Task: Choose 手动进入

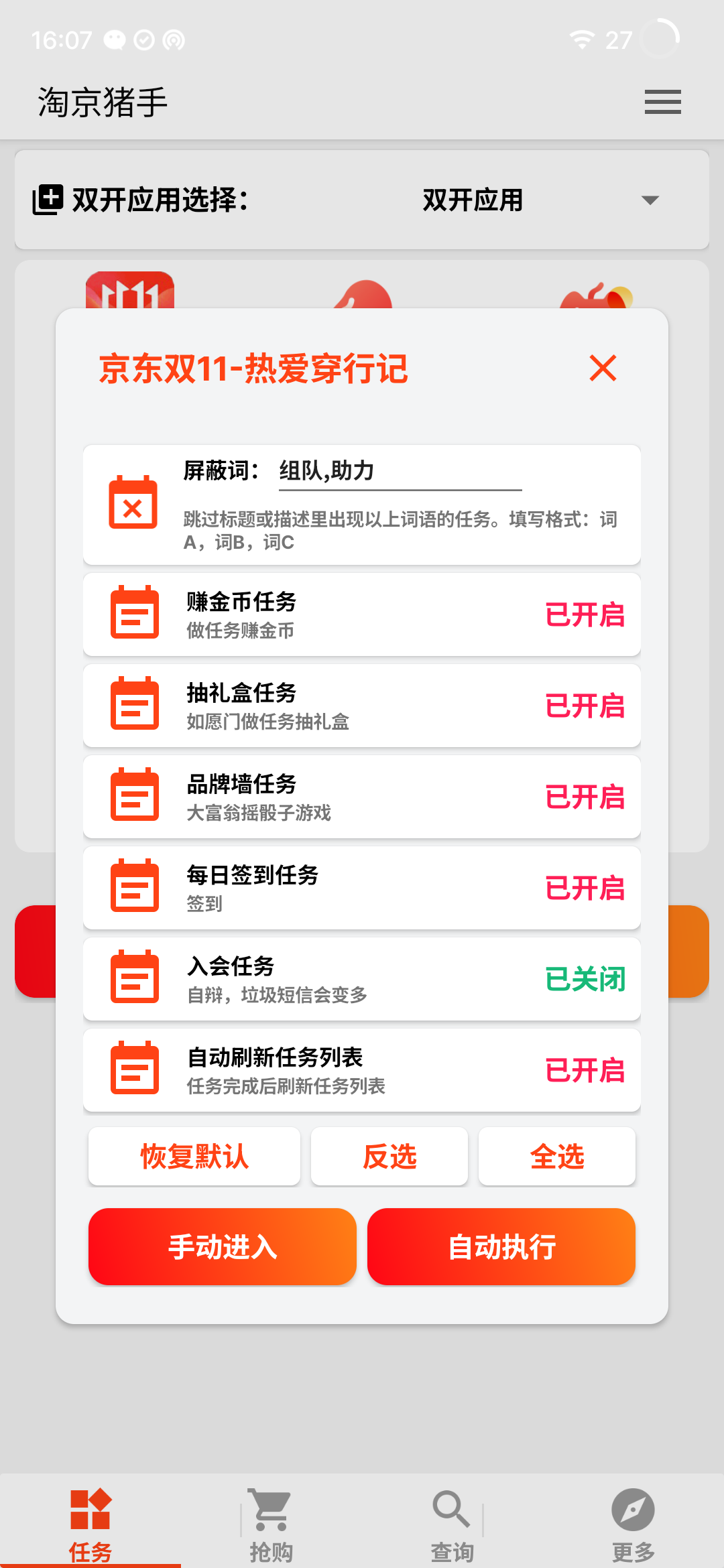Action: coord(223,1247)
